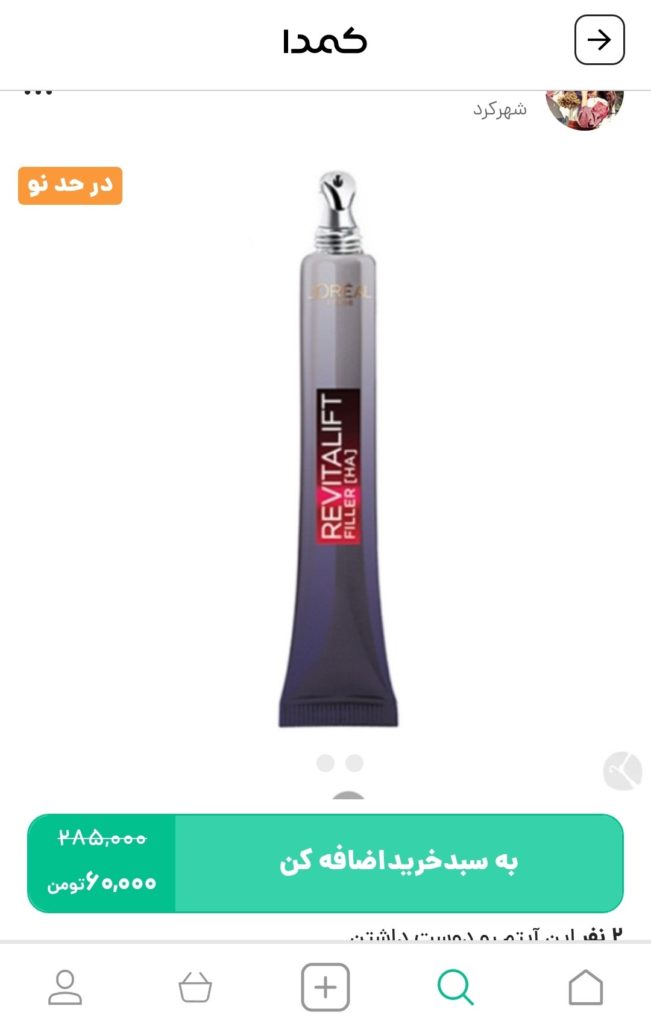Switch to the Search tab
651x1024 pixels.
(x=455, y=987)
